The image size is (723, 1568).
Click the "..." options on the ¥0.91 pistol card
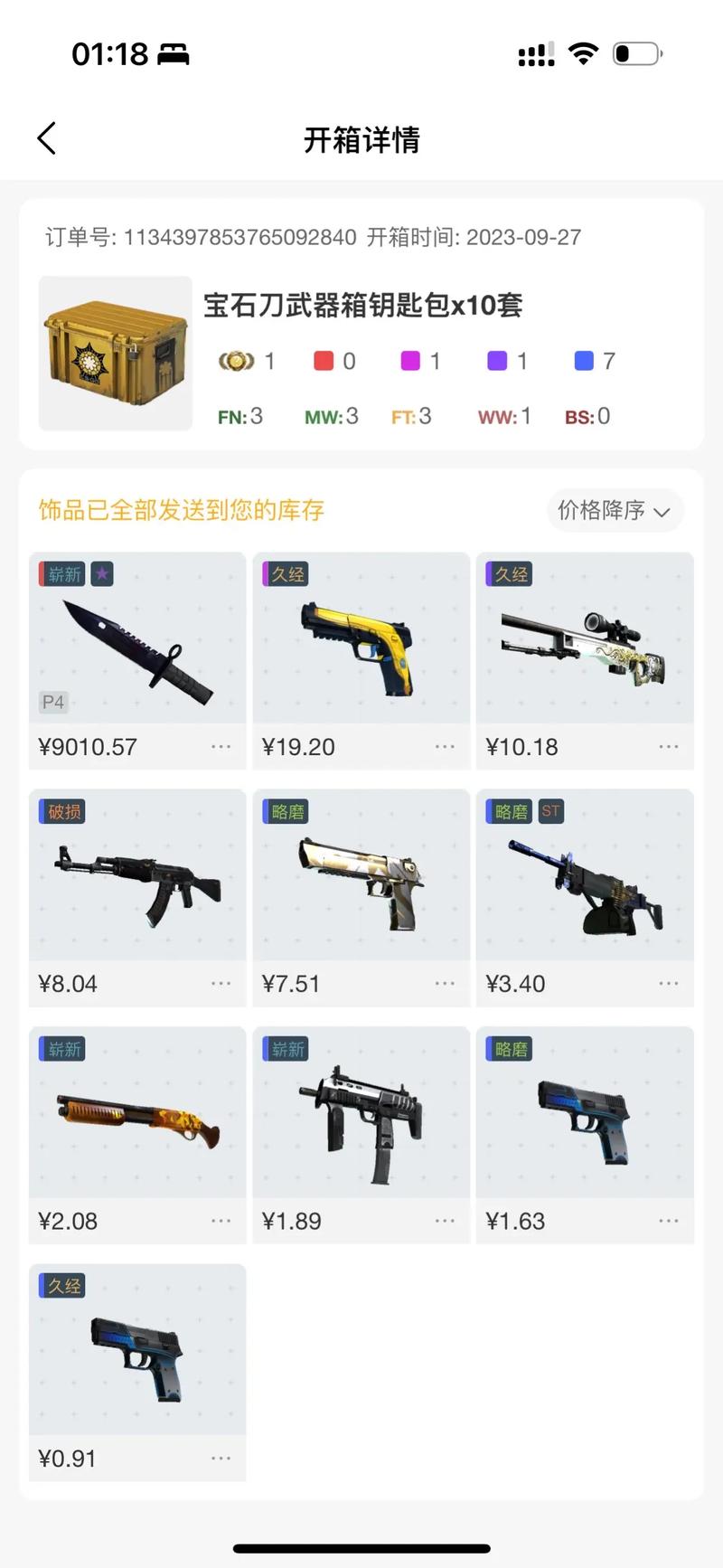[x=221, y=1457]
